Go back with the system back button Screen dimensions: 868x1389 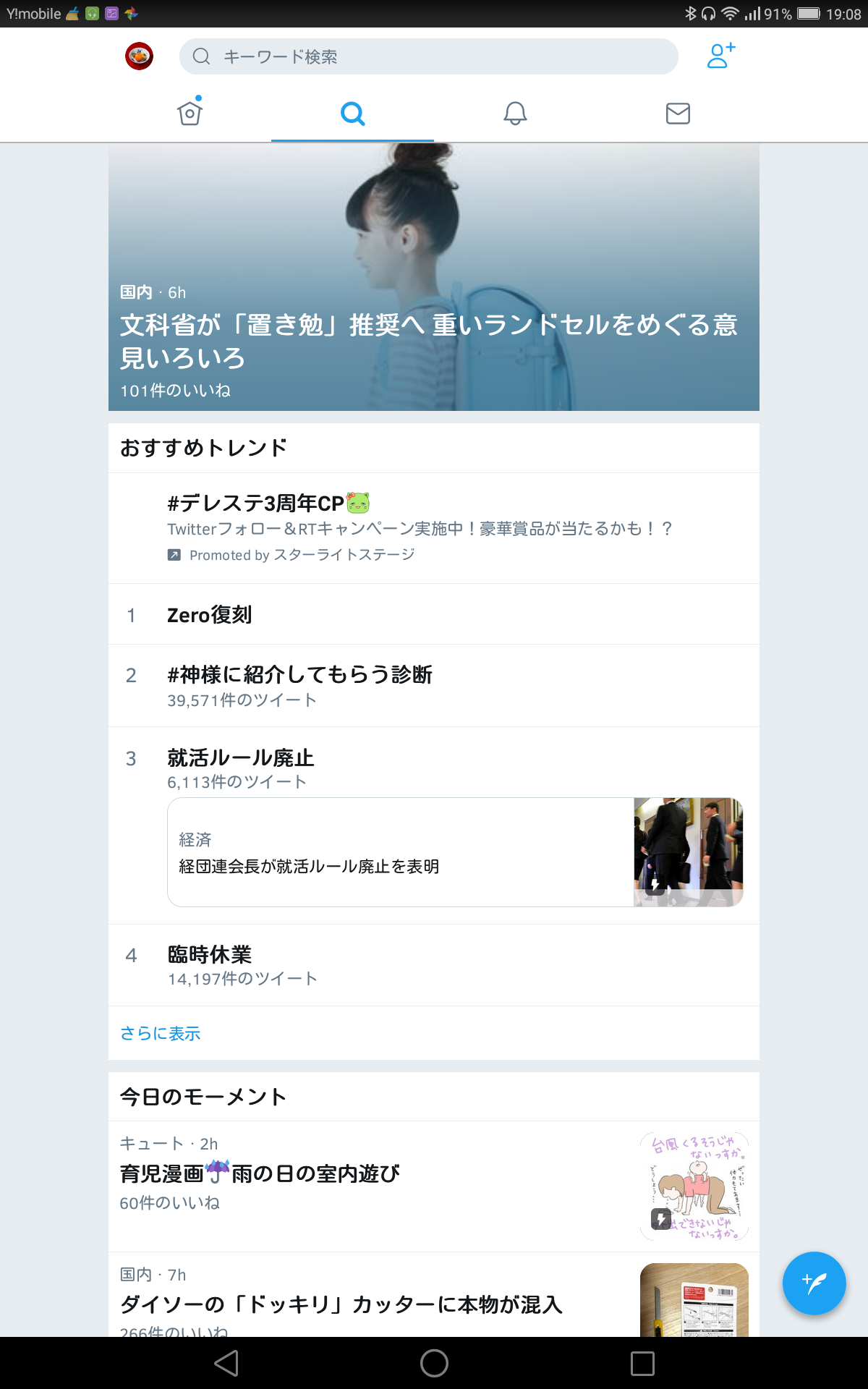226,1364
